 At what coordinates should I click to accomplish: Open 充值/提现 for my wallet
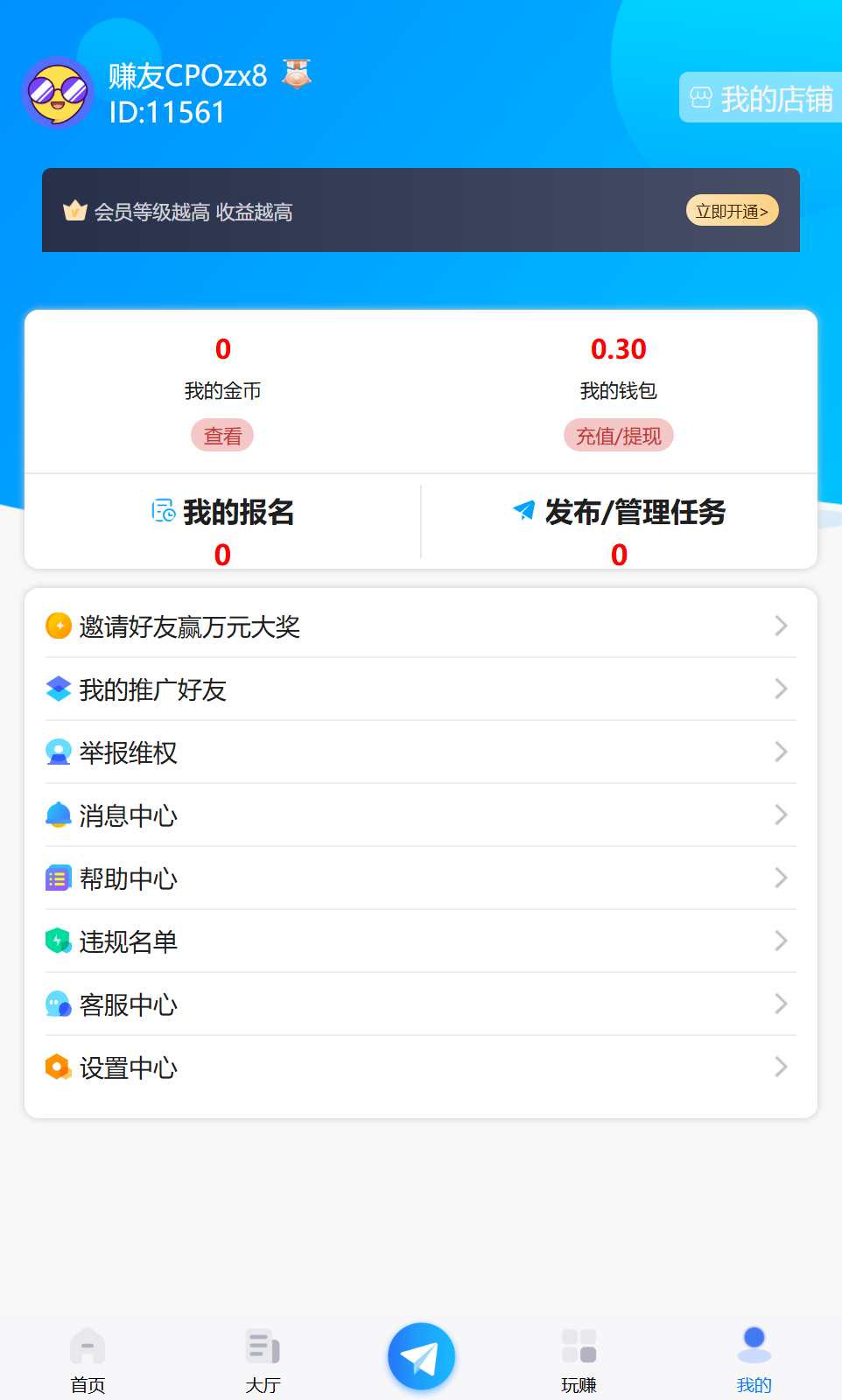pos(618,435)
